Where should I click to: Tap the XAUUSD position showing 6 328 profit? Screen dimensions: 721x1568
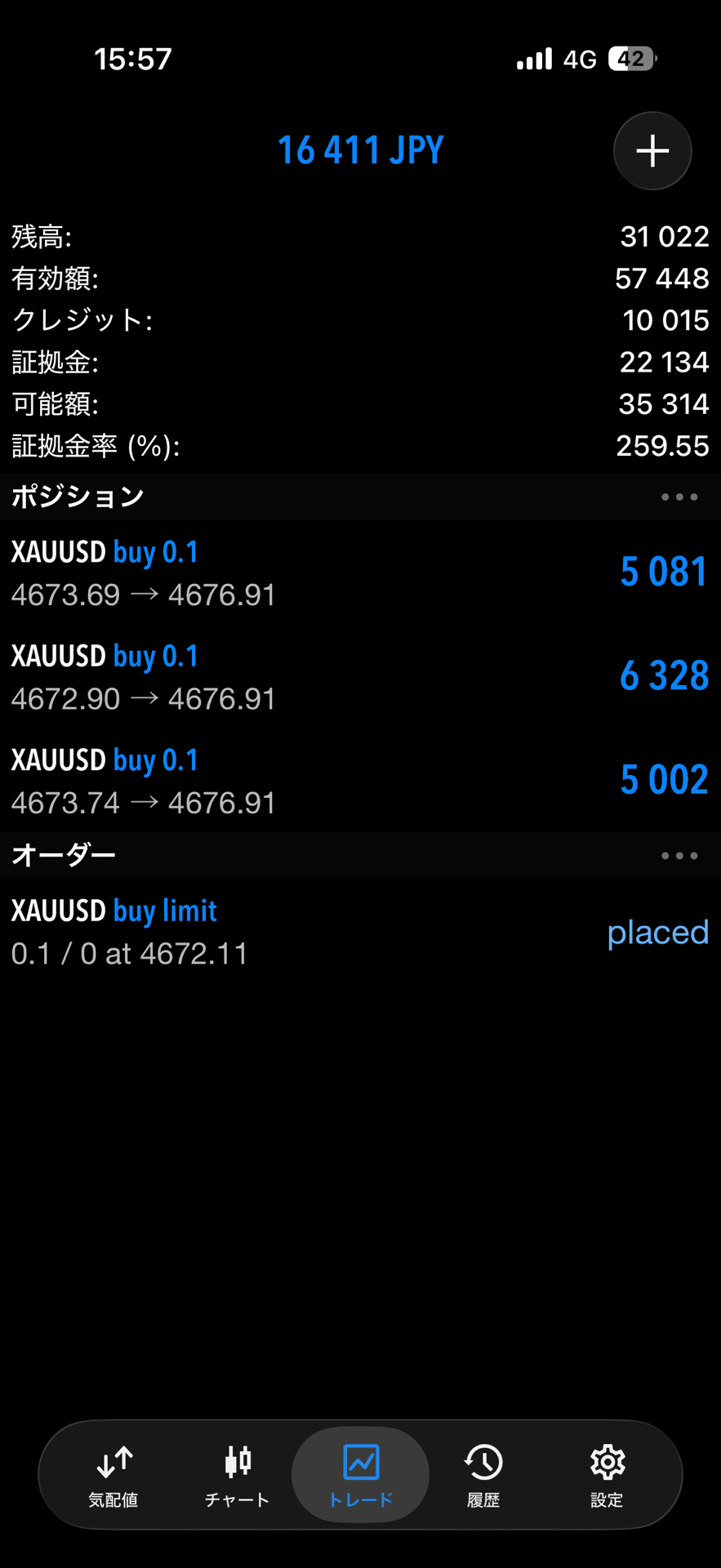click(360, 675)
